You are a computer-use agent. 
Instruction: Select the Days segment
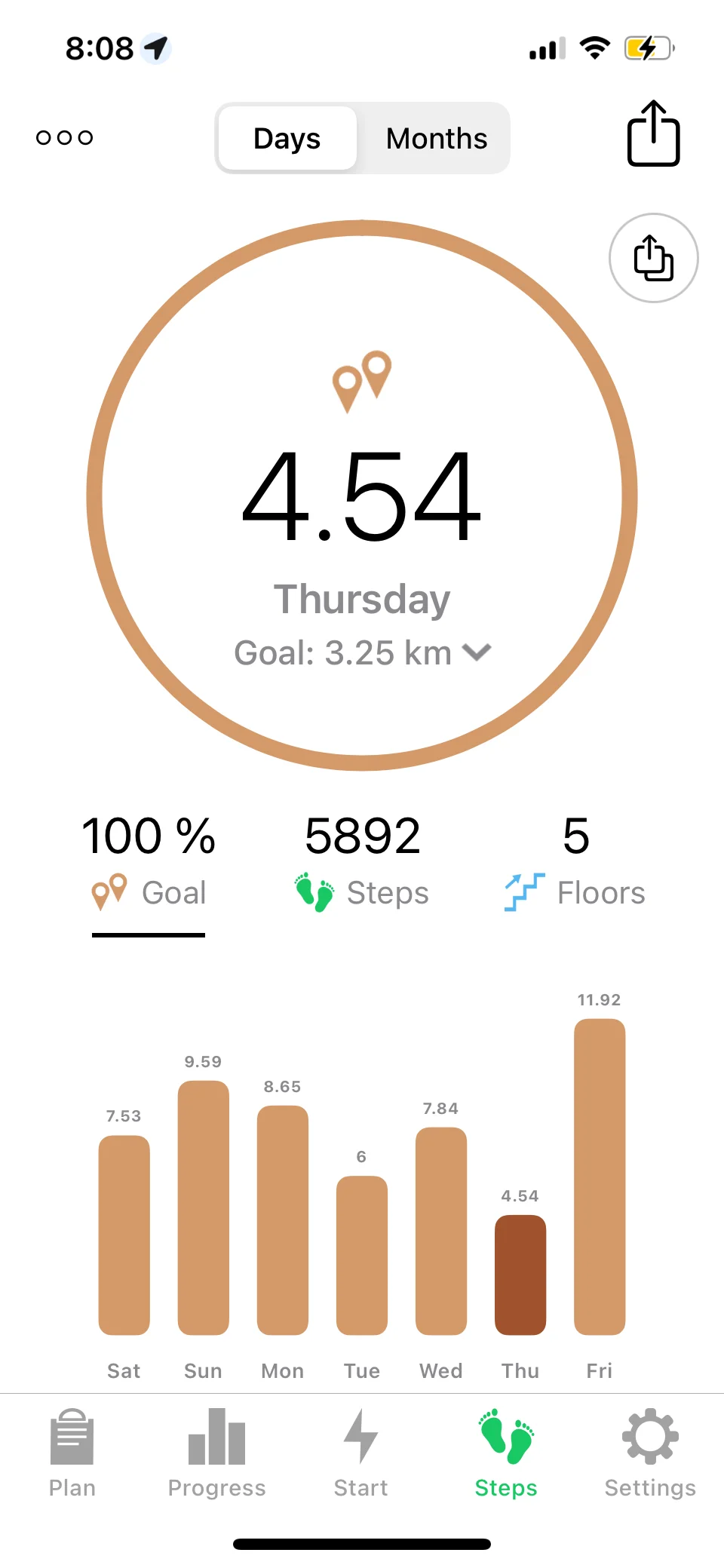coord(287,139)
